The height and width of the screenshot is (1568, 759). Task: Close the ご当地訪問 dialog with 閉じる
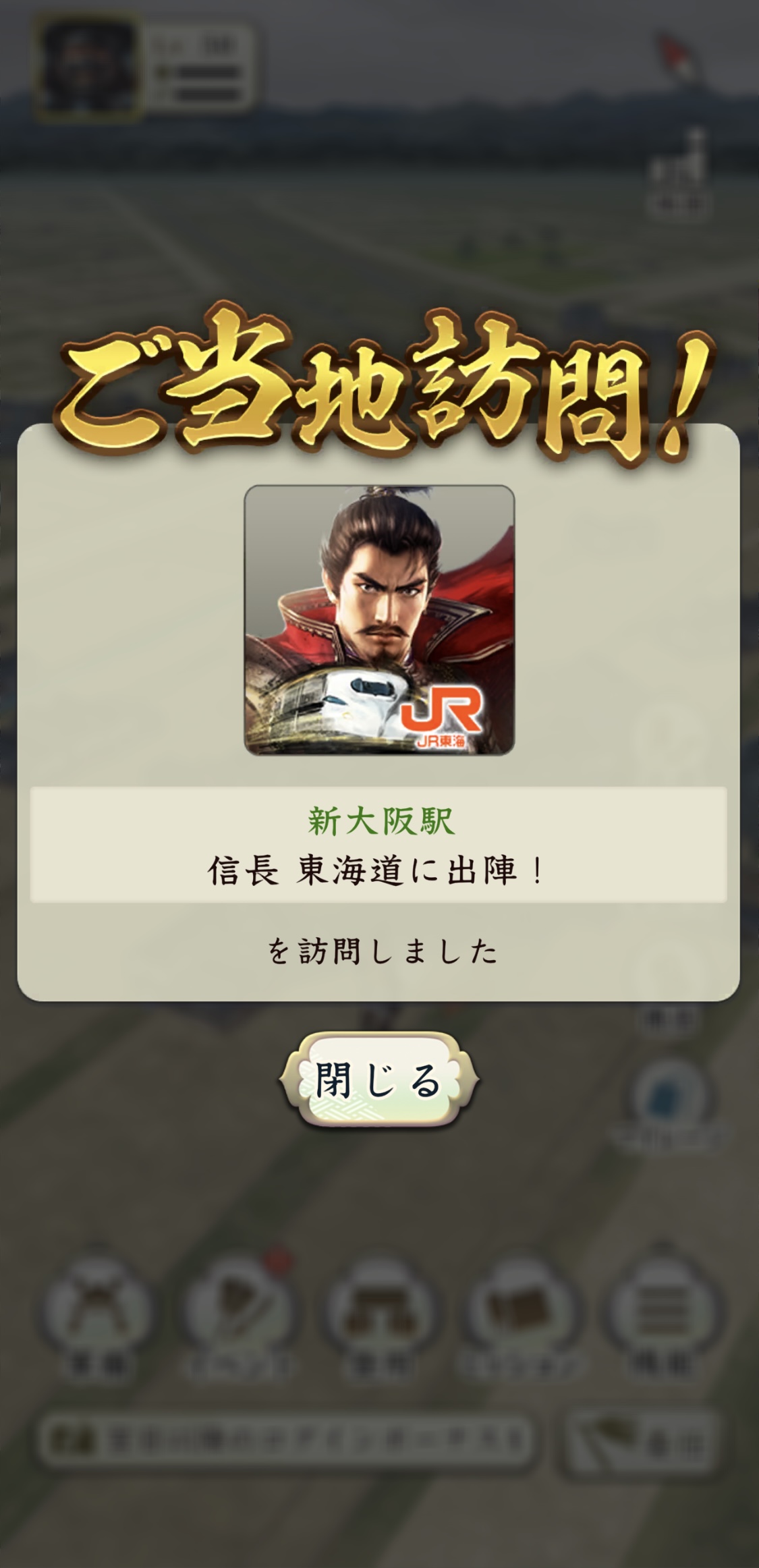pyautogui.click(x=378, y=1080)
